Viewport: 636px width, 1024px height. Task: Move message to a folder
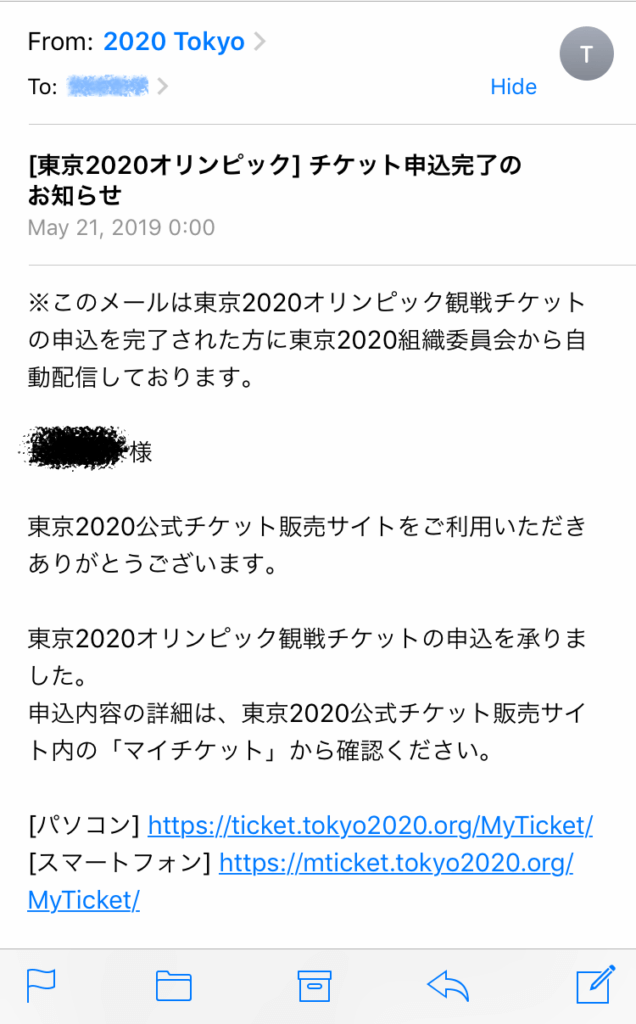coord(174,985)
